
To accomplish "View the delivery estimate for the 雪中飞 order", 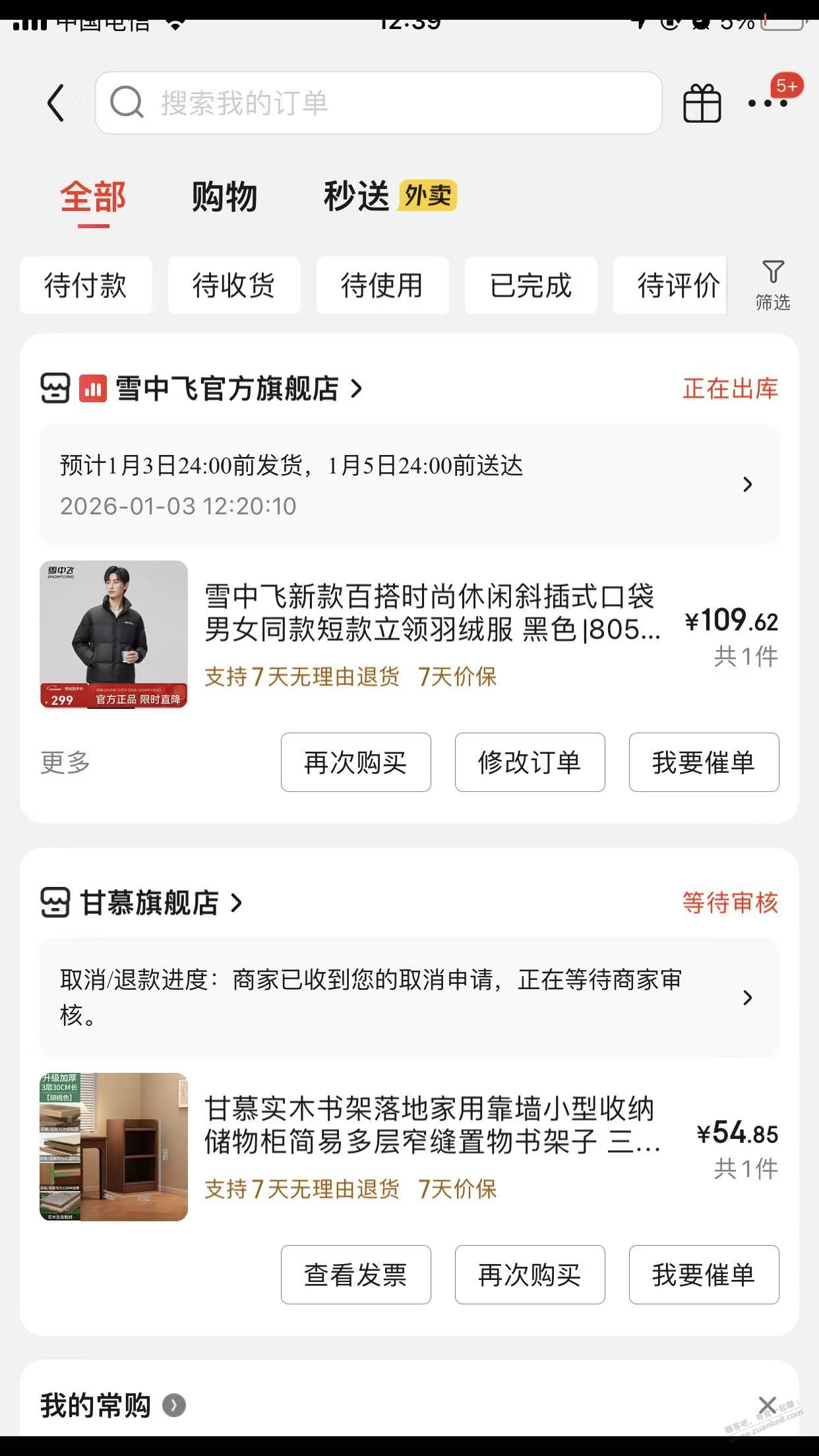I will [409, 485].
